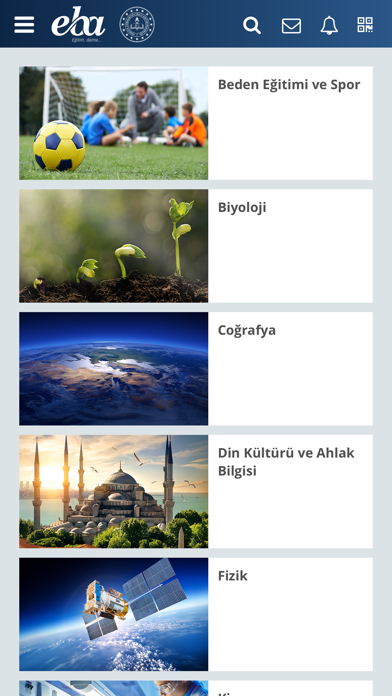
Task: Open the hamburger drawer menu
Action: (x=24, y=25)
